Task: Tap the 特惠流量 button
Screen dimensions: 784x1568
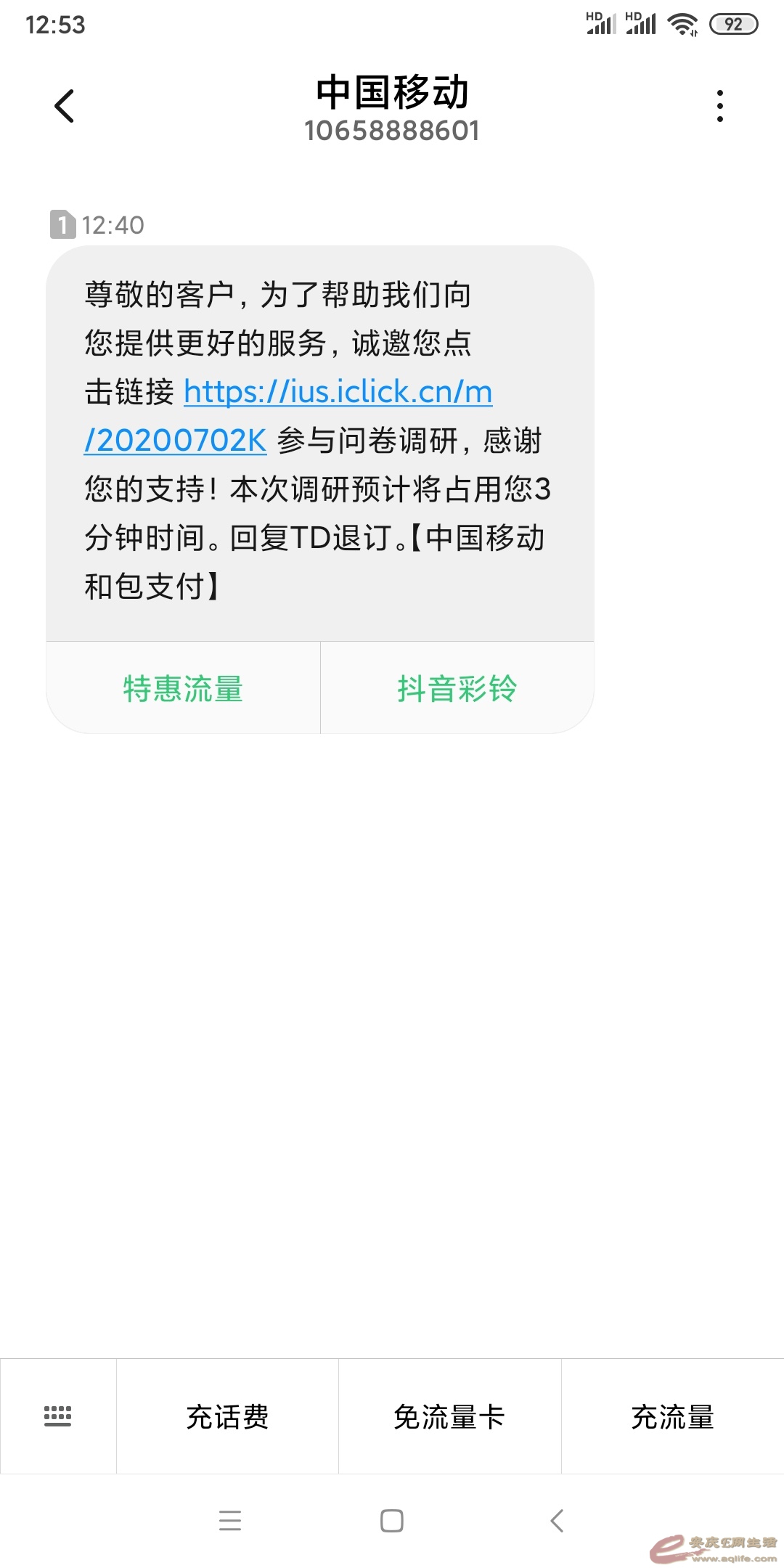Action: (183, 688)
